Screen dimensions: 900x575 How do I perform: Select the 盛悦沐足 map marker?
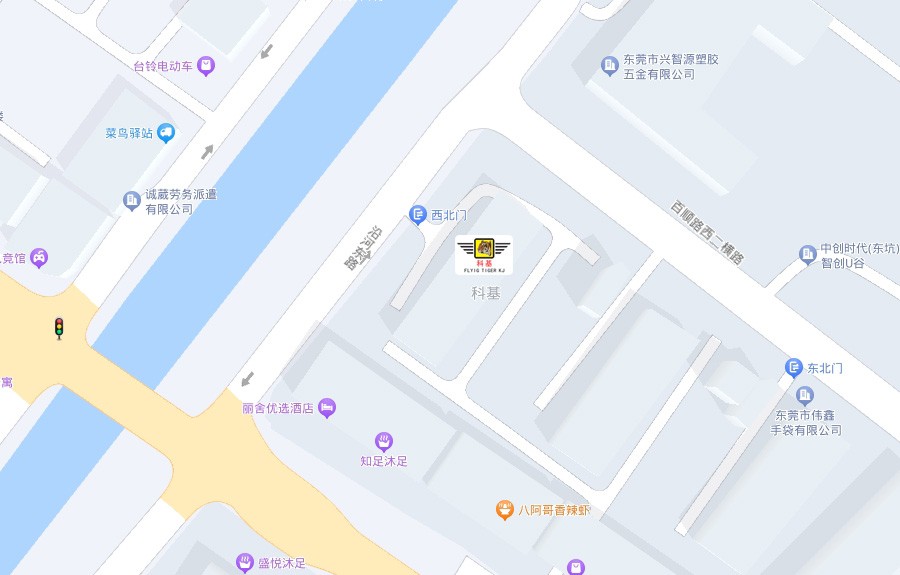coord(244,563)
